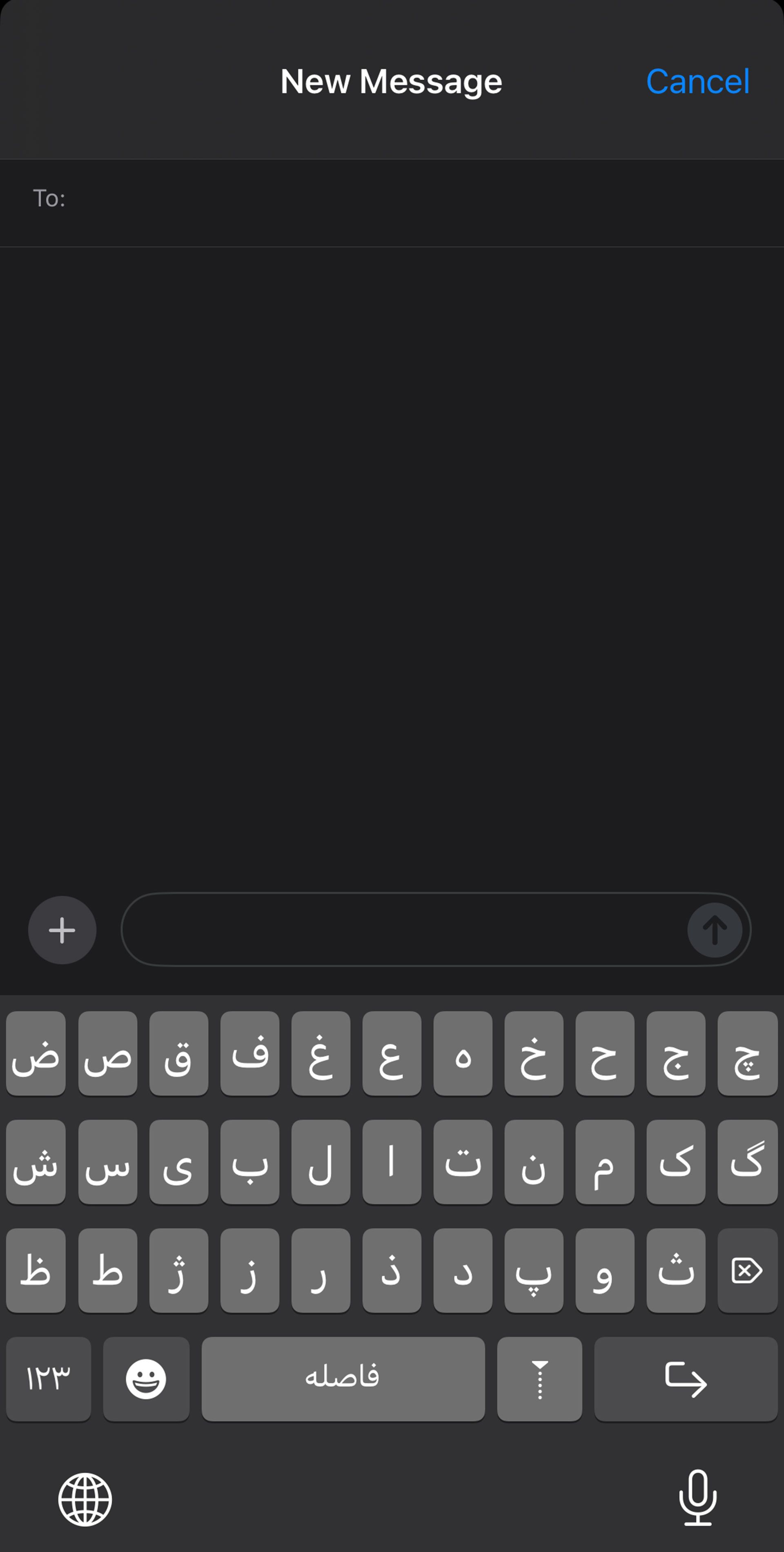Cancel the new message

click(697, 81)
